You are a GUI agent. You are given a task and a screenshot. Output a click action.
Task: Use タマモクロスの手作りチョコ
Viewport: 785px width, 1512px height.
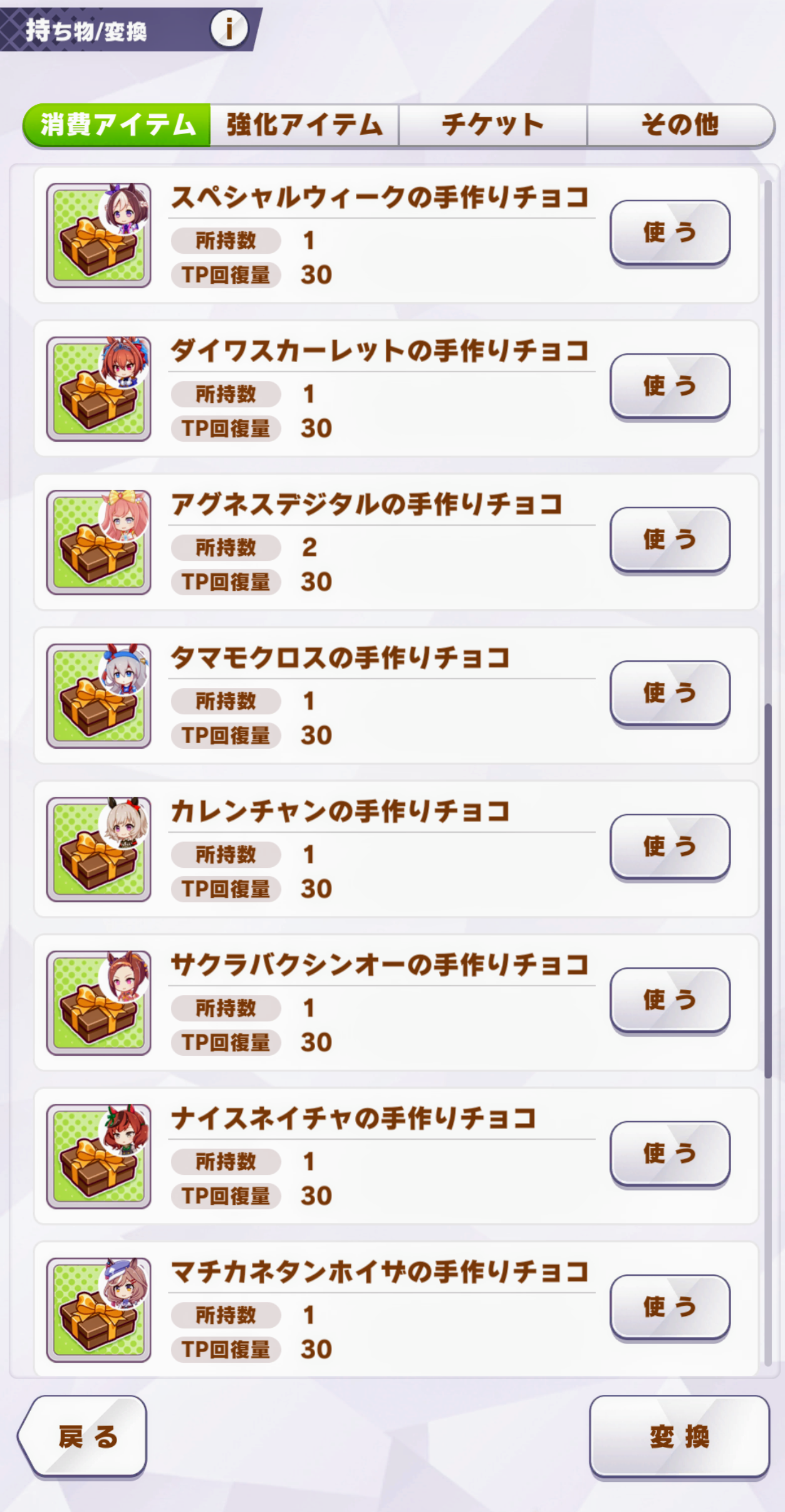[670, 693]
